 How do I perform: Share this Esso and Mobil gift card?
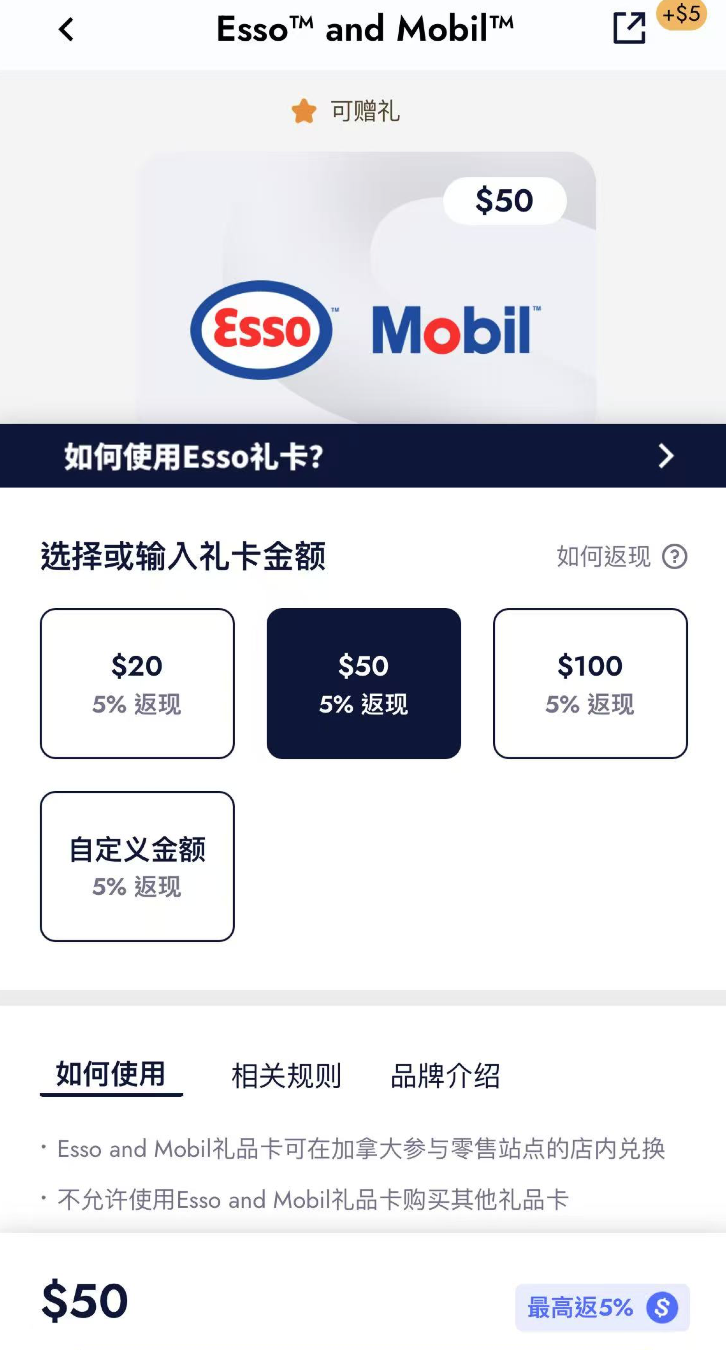(x=629, y=28)
